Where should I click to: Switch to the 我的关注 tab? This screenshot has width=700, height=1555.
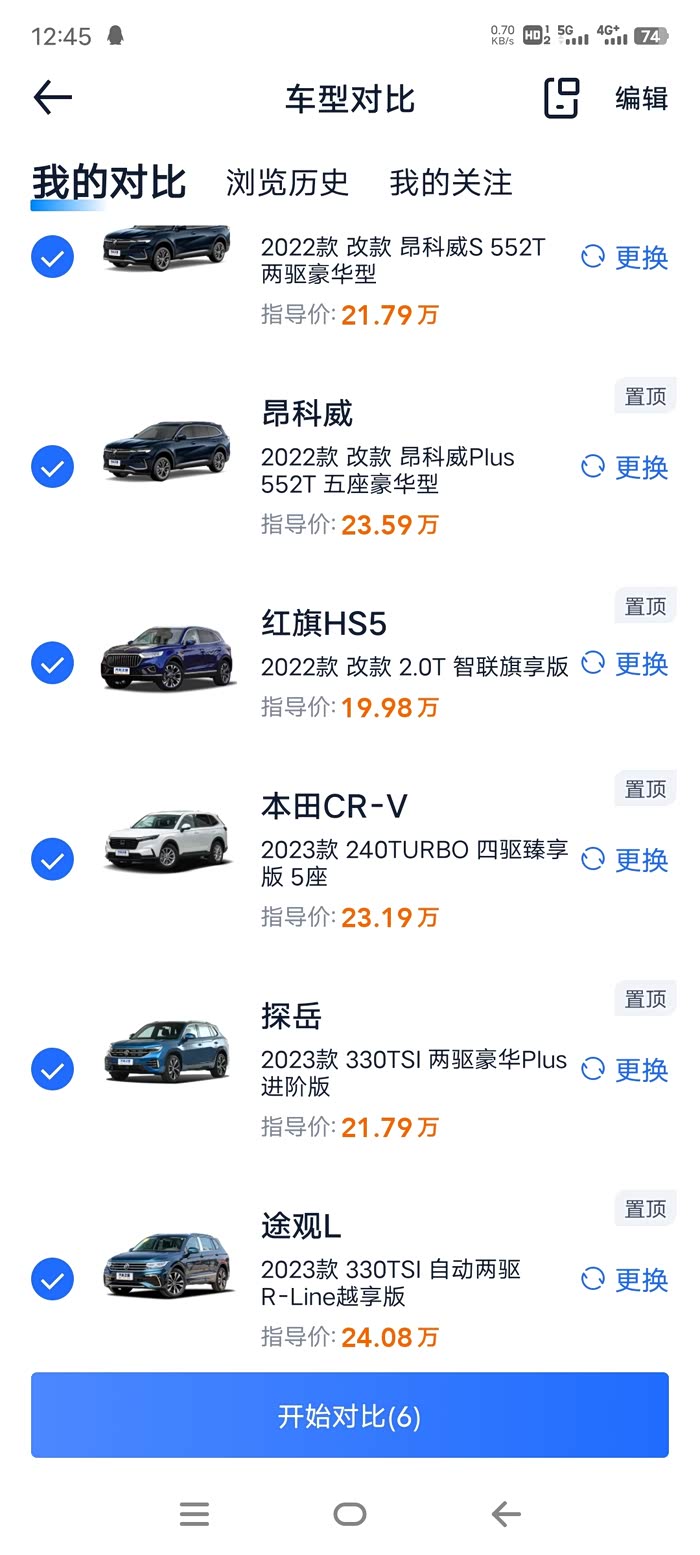click(x=450, y=183)
